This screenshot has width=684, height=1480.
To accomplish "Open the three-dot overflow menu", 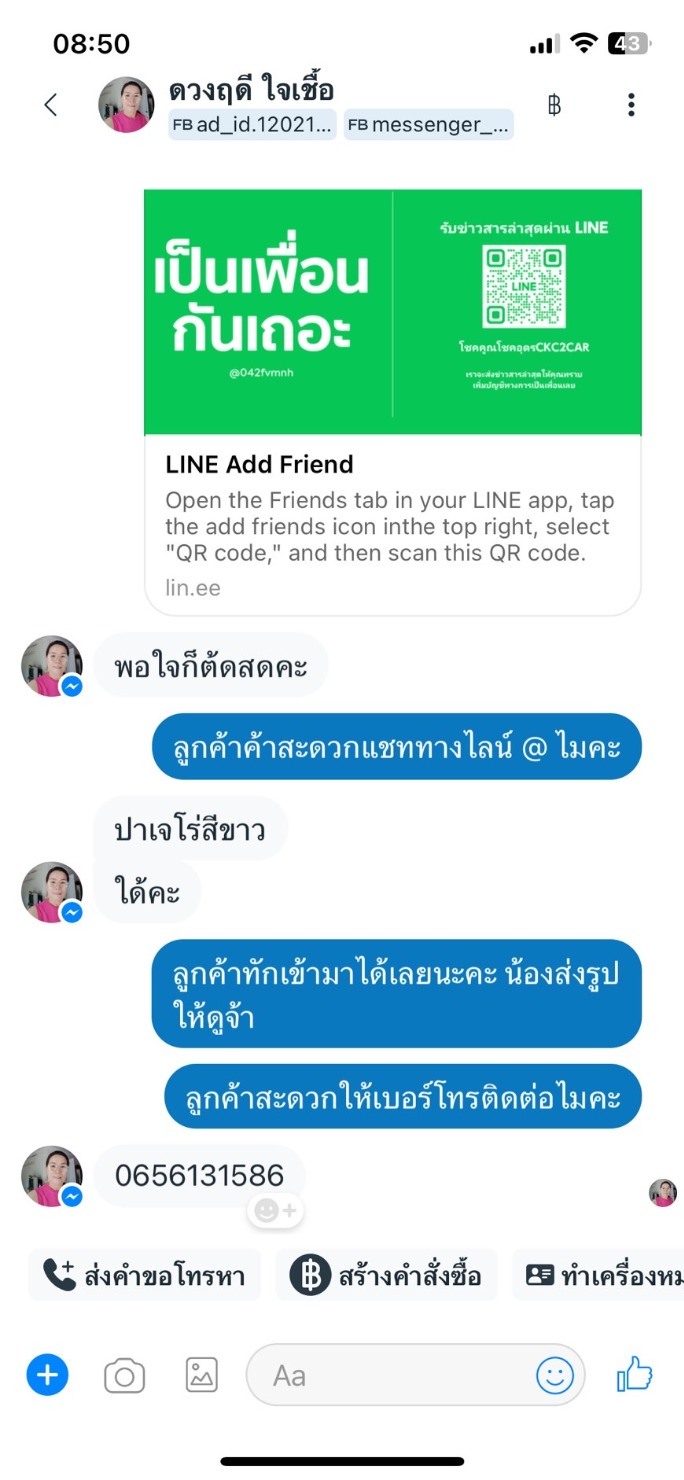I will [631, 105].
